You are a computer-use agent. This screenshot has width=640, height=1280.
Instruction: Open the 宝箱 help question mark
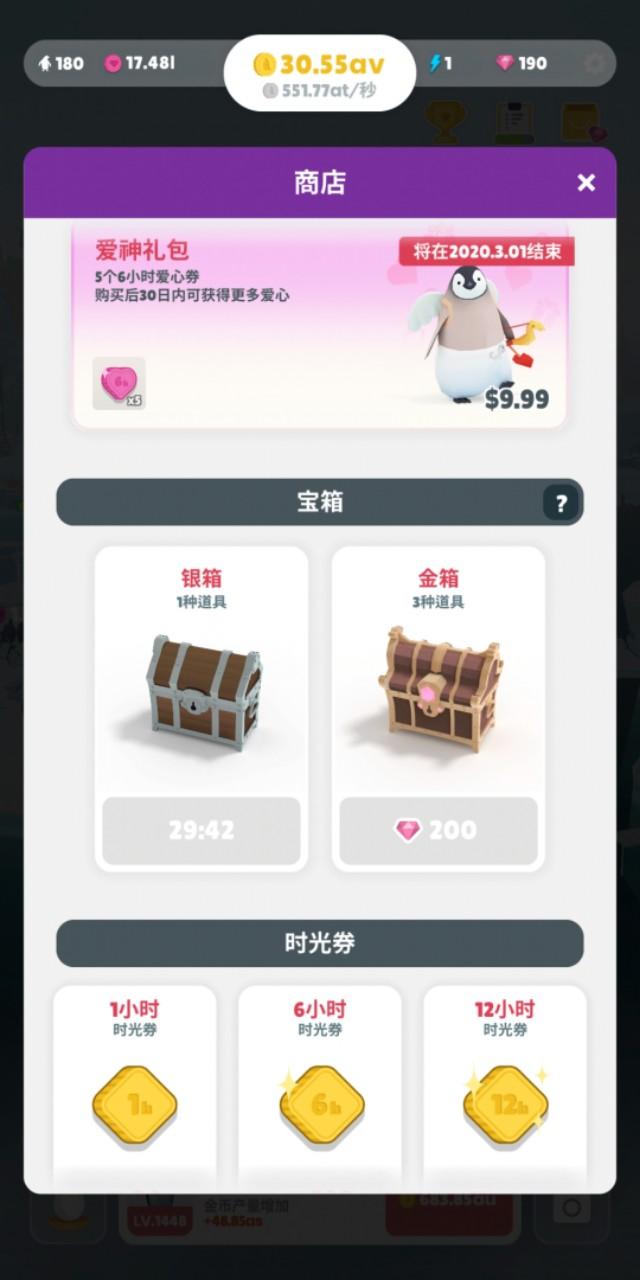point(560,503)
